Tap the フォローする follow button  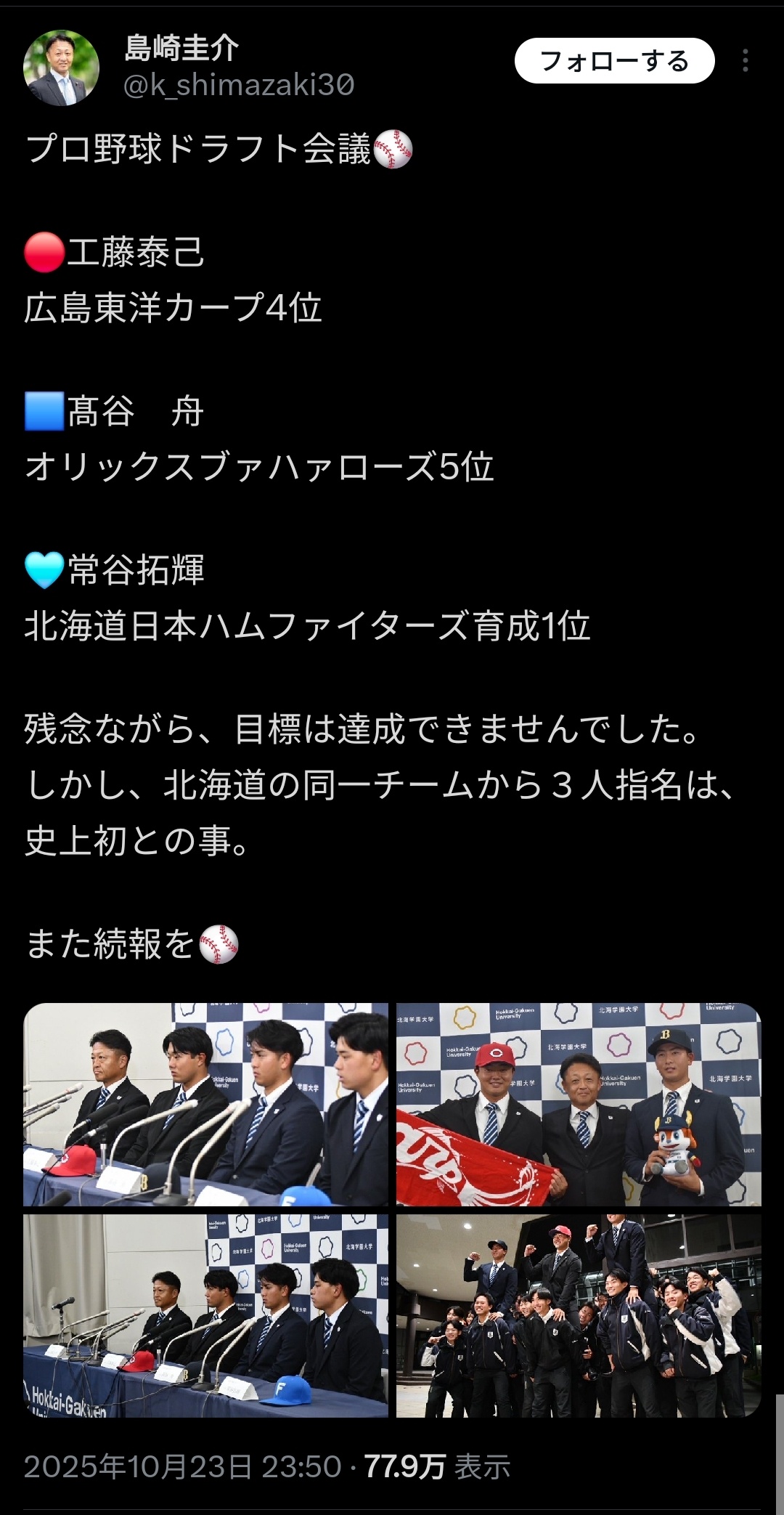coord(614,61)
